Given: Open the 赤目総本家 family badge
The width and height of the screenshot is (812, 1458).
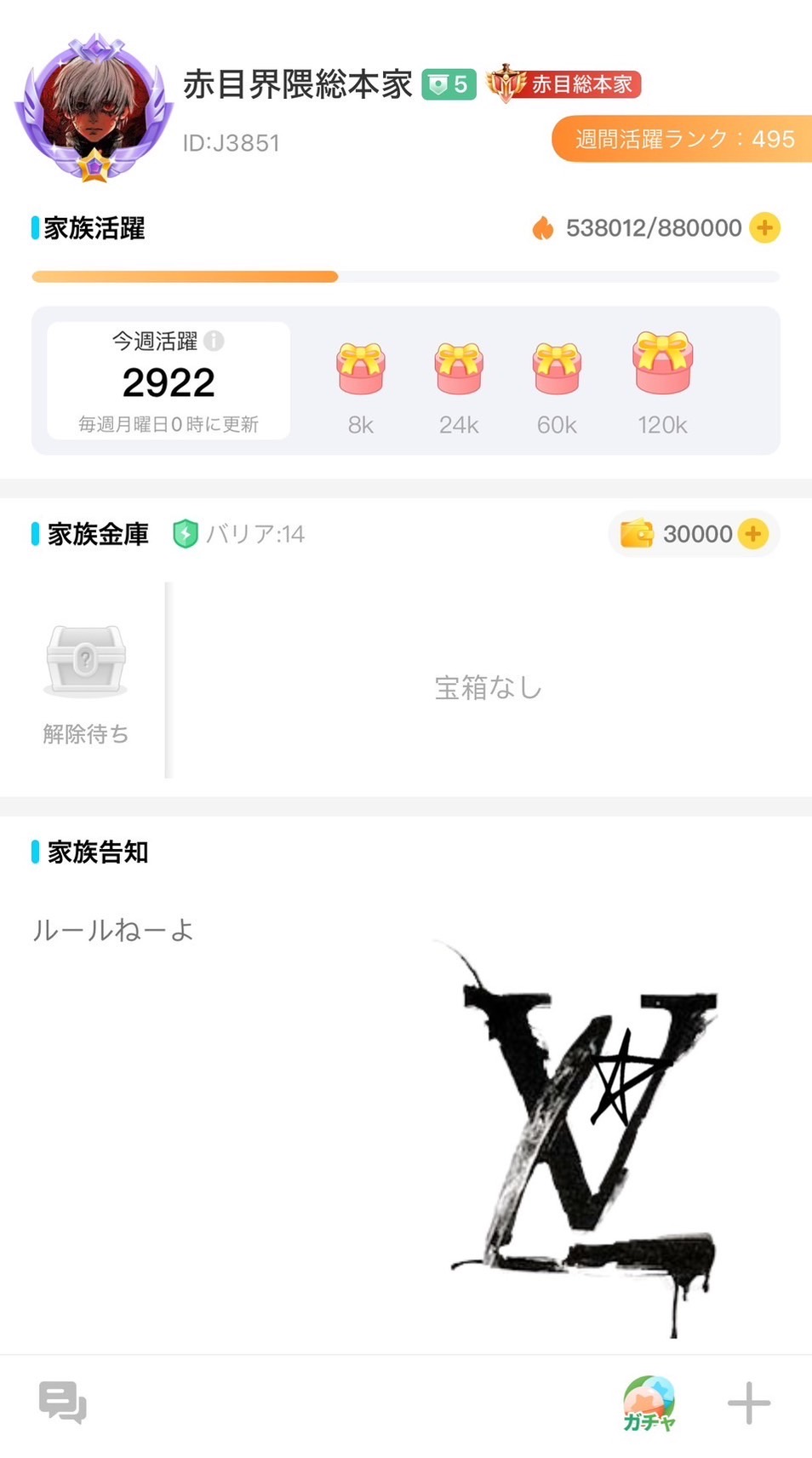Looking at the screenshot, I should pos(563,84).
